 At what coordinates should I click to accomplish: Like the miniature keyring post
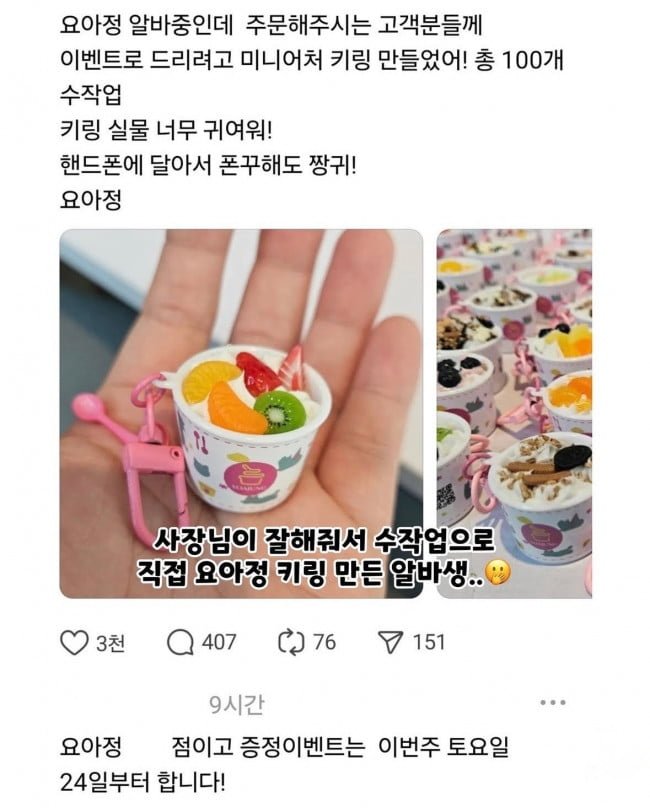(x=75, y=642)
